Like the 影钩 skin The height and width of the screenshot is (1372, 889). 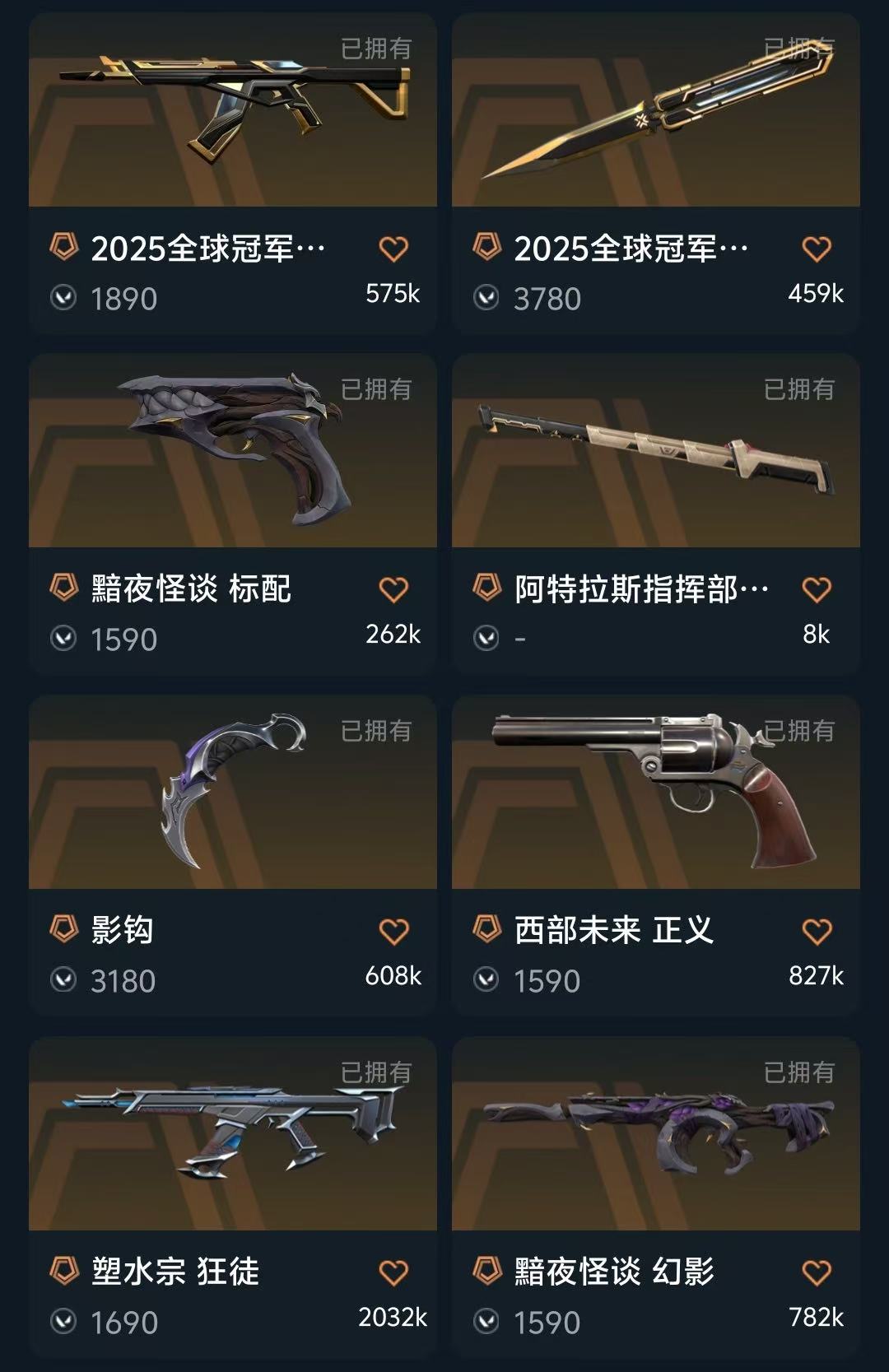(x=393, y=931)
